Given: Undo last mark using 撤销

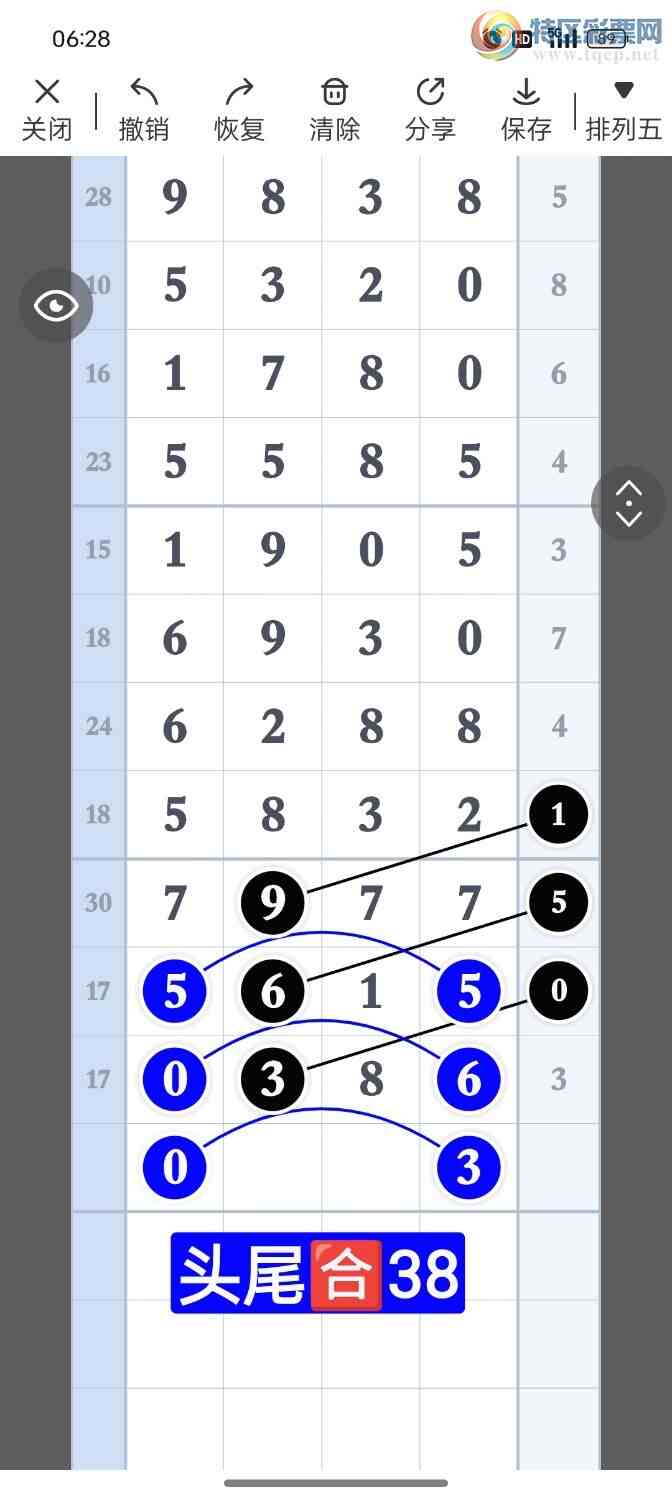Looking at the screenshot, I should (x=143, y=110).
